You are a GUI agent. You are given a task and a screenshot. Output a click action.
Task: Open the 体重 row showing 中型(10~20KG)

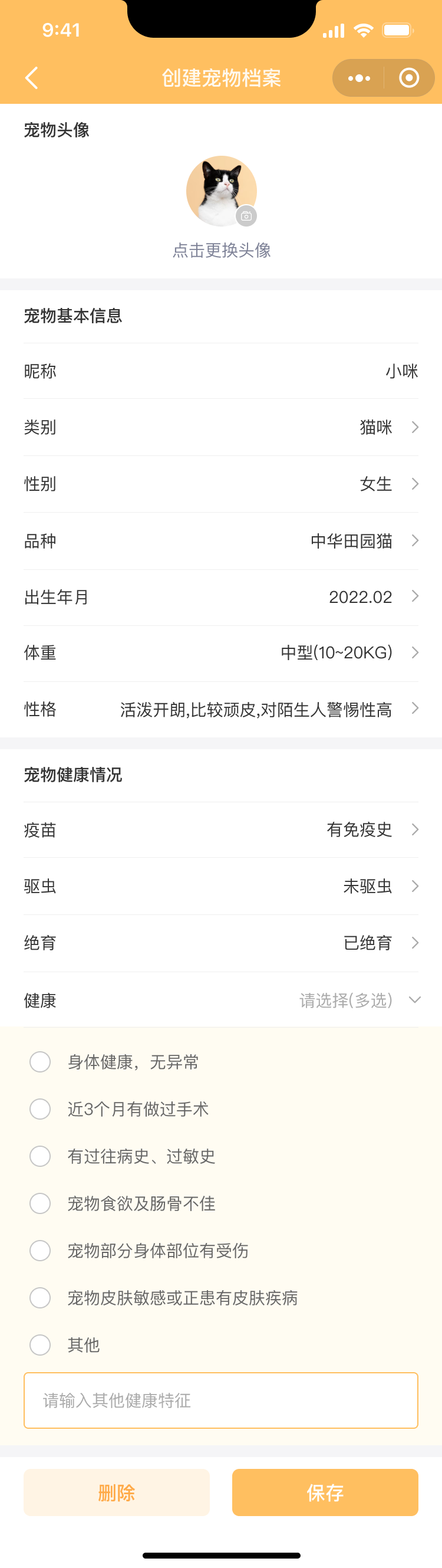pos(349,653)
